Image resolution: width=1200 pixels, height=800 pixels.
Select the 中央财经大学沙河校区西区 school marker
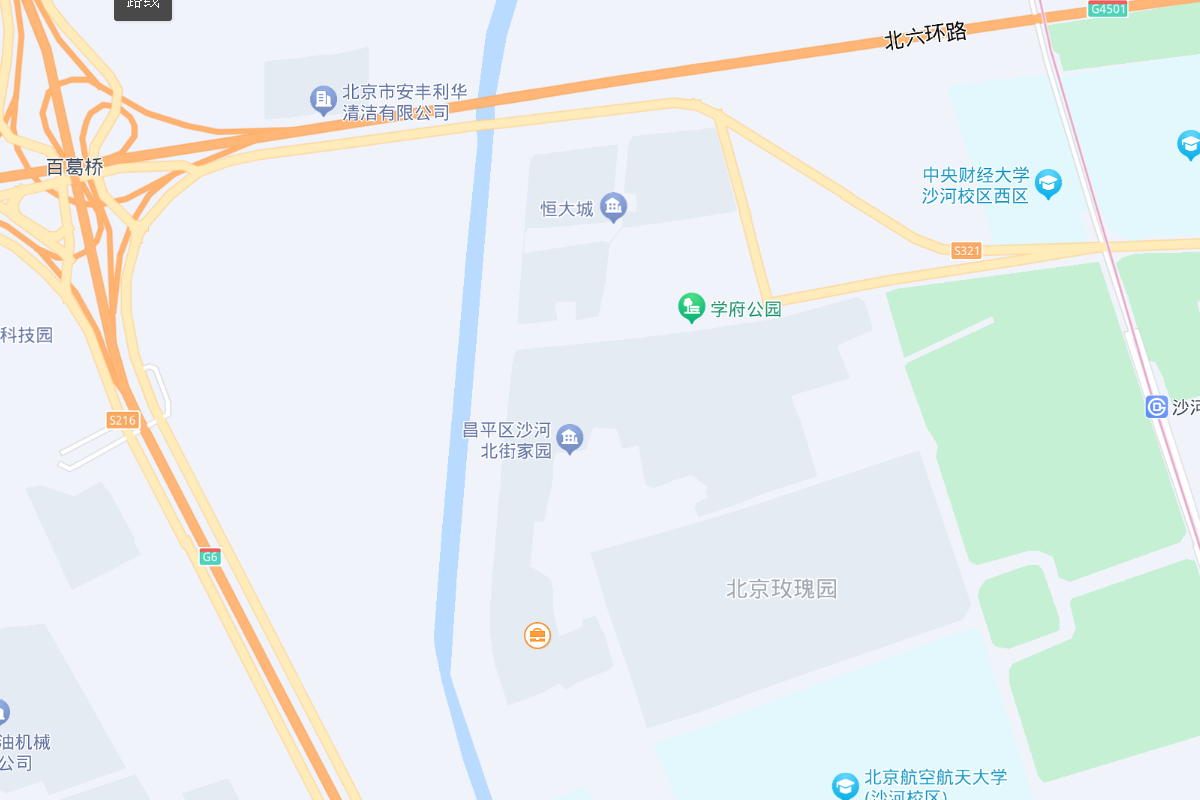pos(1048,184)
